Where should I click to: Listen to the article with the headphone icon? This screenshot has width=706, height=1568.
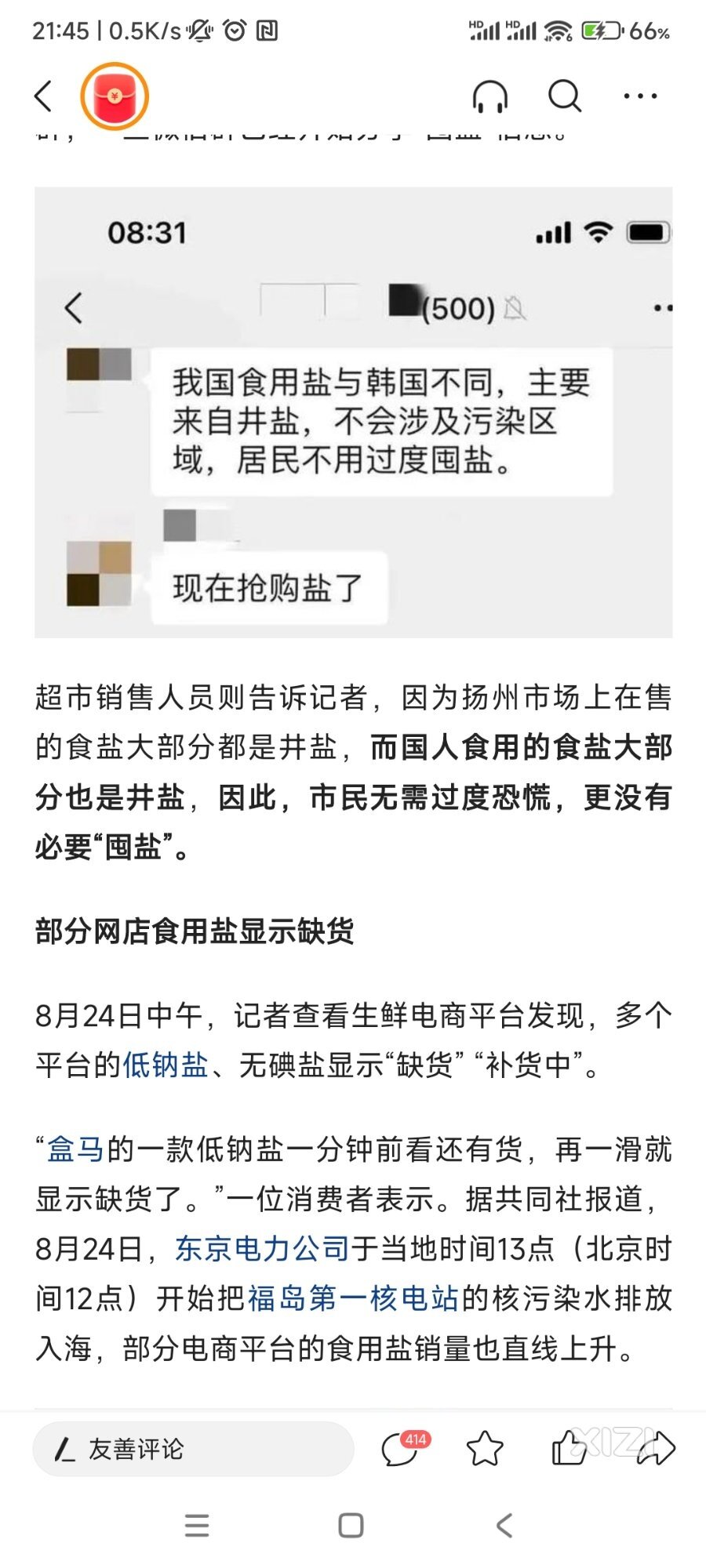click(490, 96)
